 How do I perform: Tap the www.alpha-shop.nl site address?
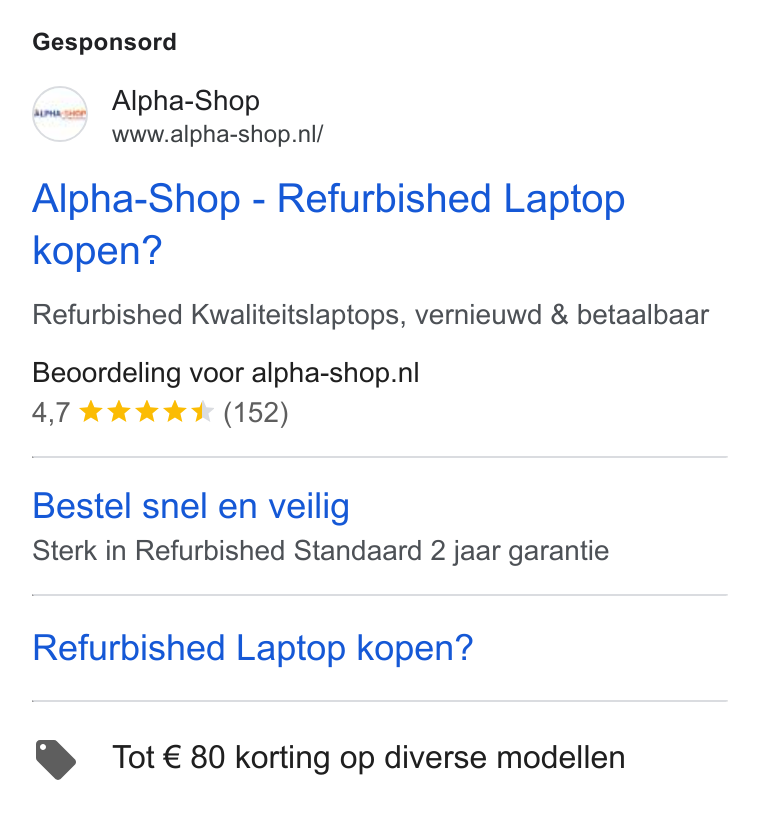pos(218,135)
